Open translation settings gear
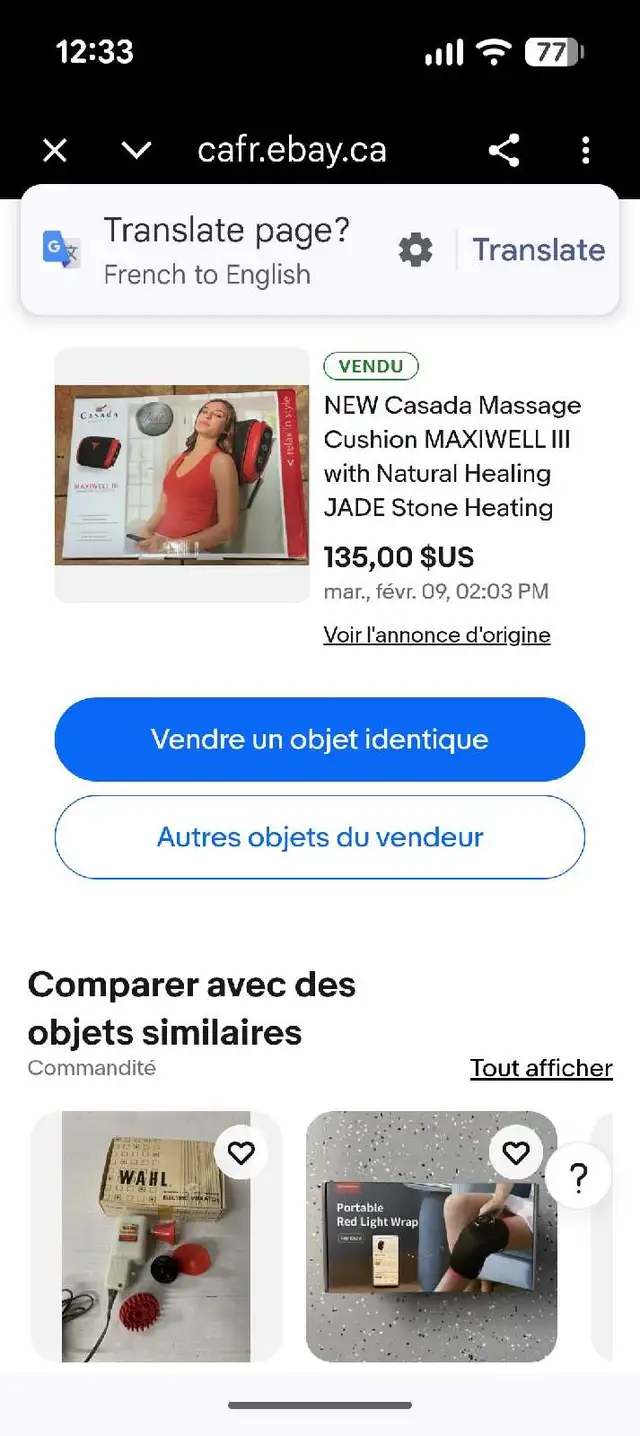The width and height of the screenshot is (640, 1436). point(416,250)
